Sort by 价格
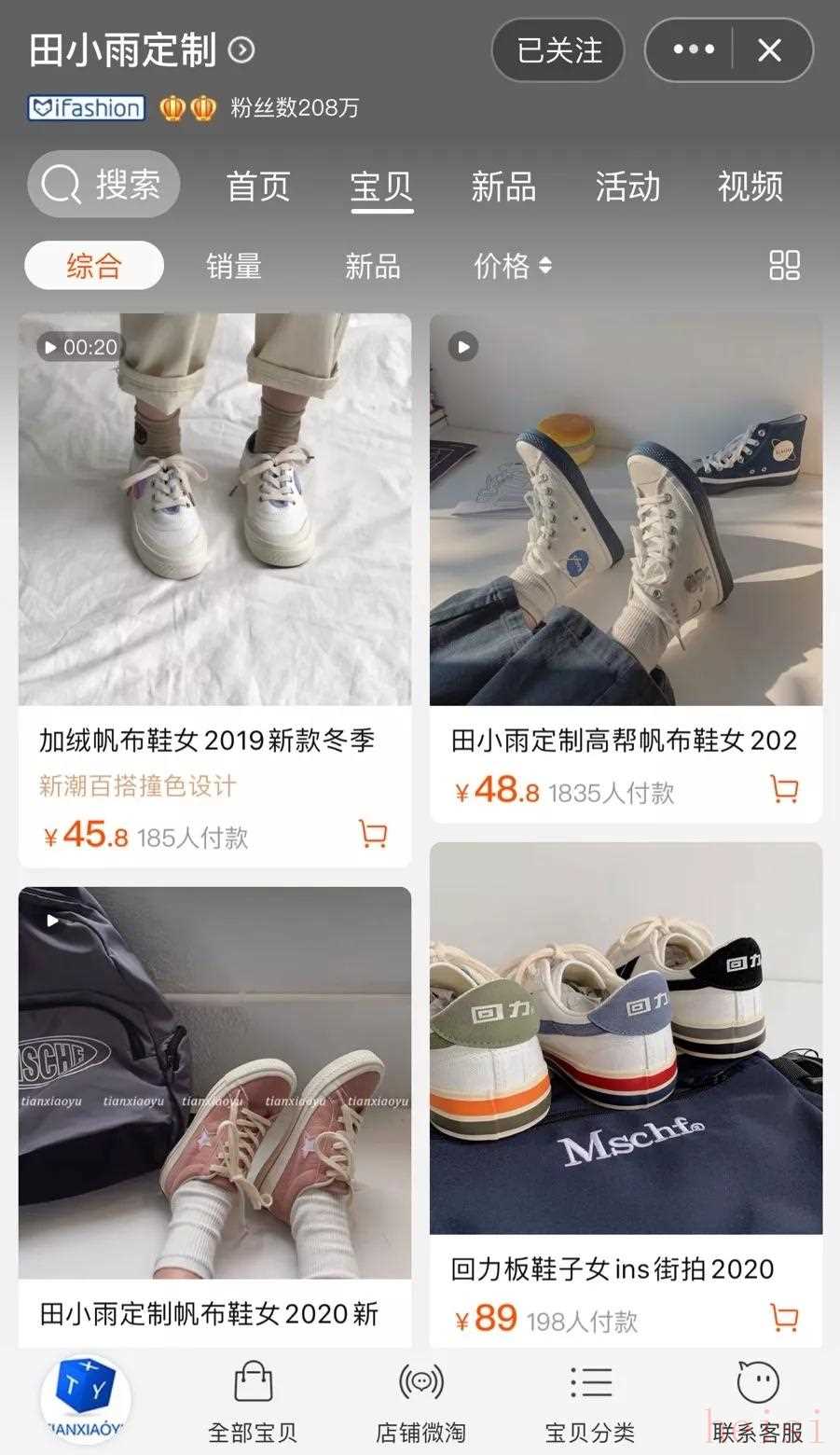840x1455 pixels. point(512,267)
